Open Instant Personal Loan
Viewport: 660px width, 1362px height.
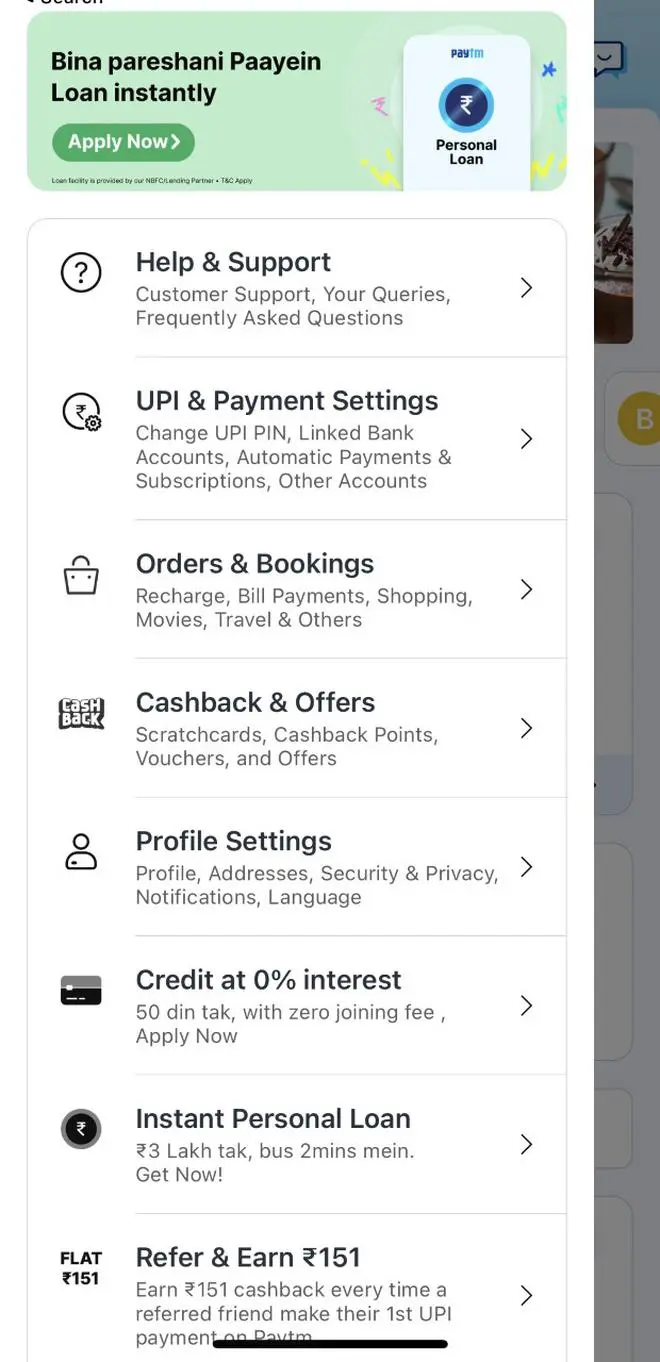coord(297,1145)
